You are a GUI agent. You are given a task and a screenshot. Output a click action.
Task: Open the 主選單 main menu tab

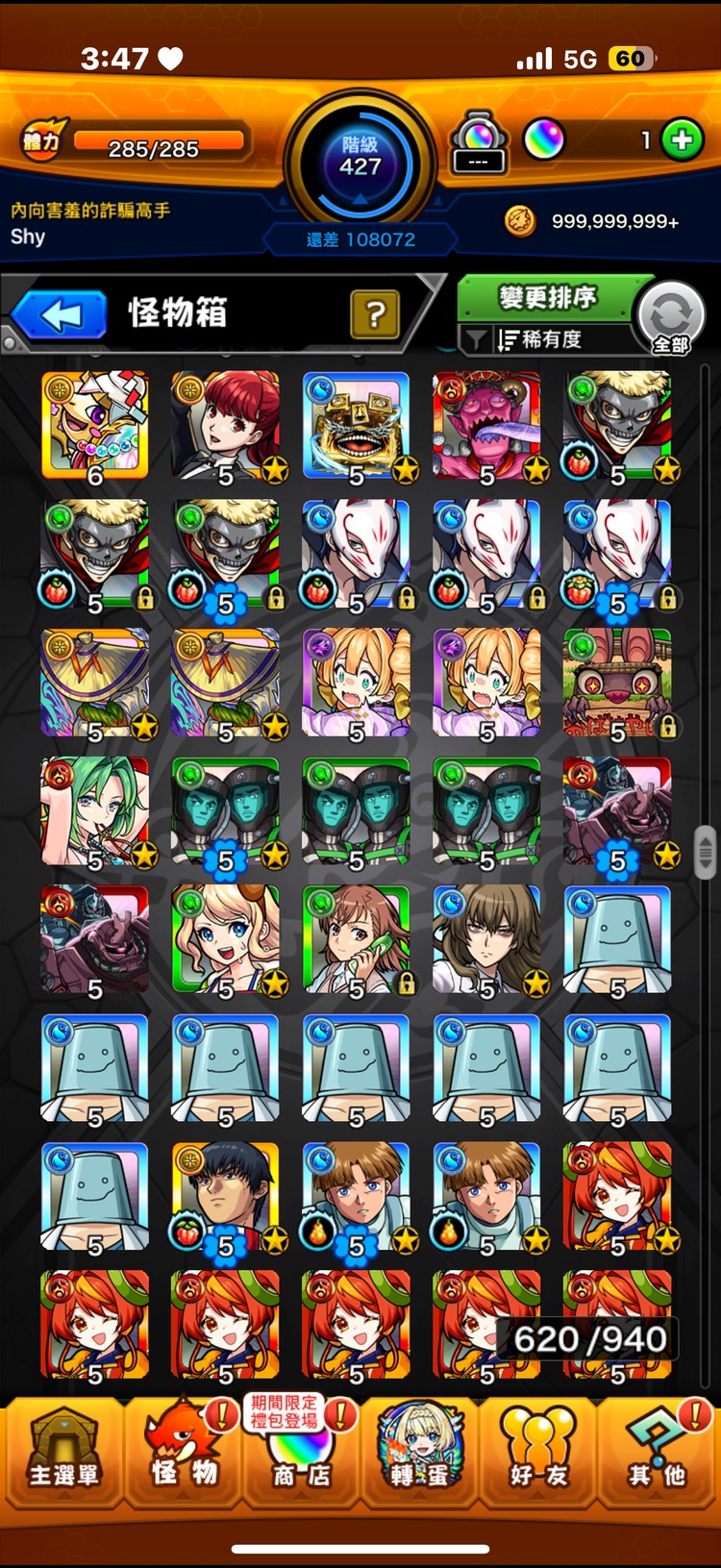coord(63,1454)
